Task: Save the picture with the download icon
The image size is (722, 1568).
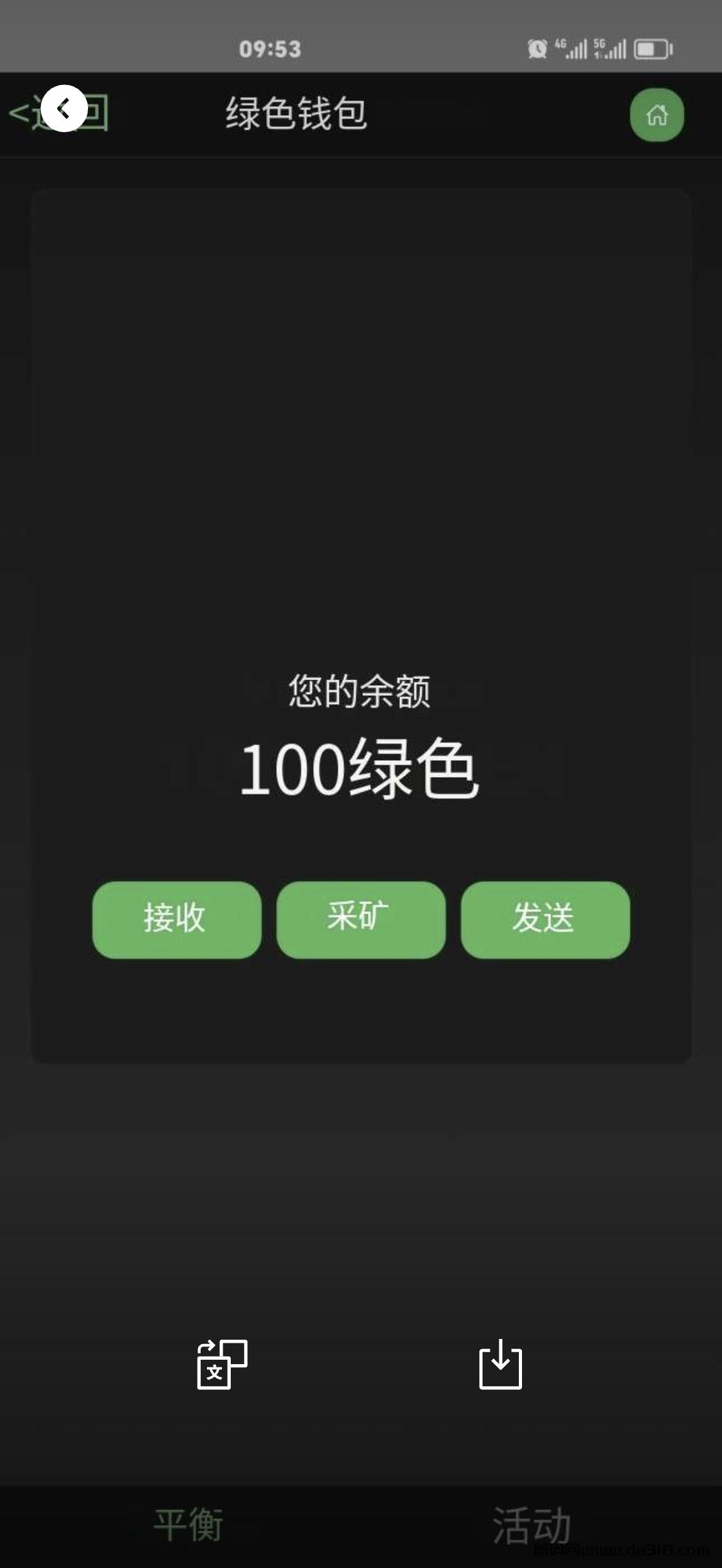Action: [x=501, y=1364]
